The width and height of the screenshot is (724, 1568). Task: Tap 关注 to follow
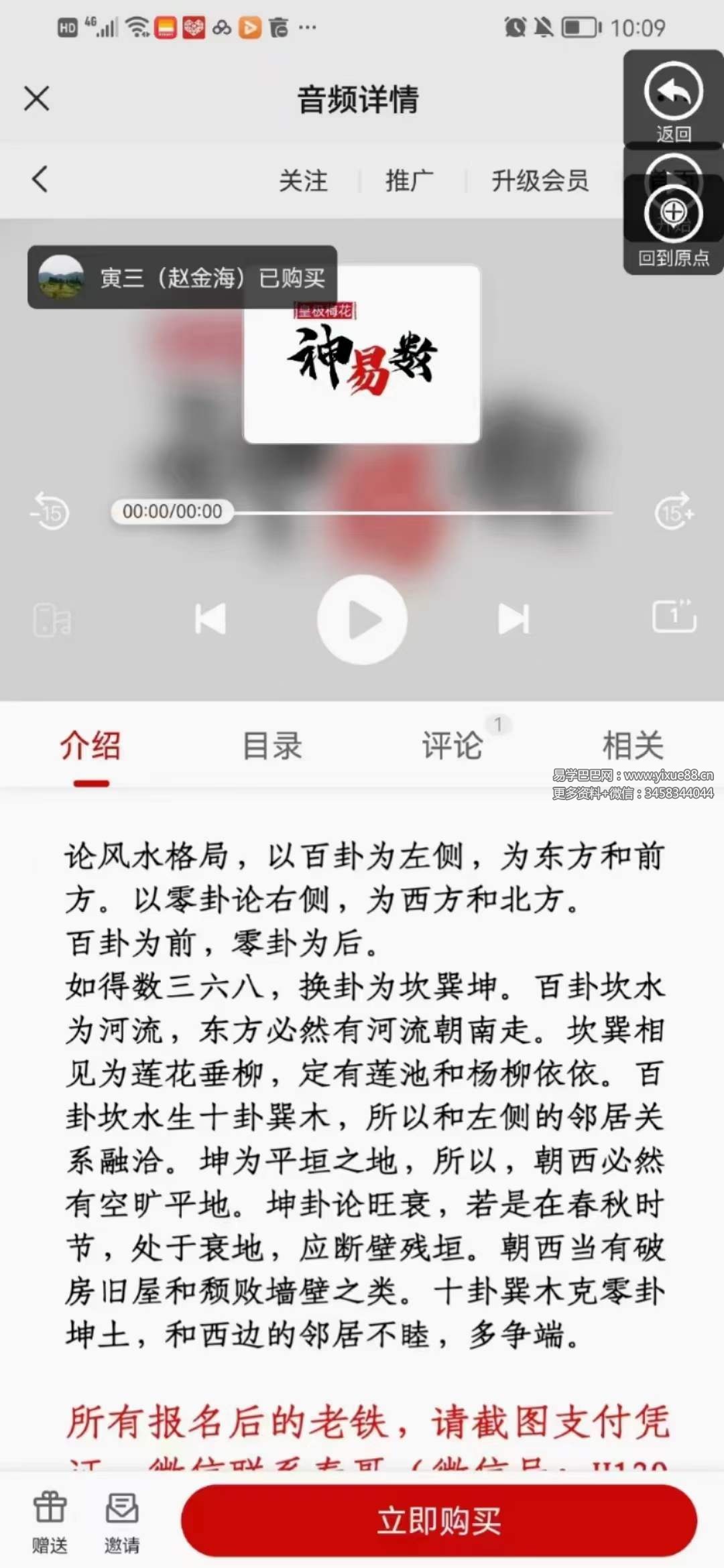tap(305, 181)
